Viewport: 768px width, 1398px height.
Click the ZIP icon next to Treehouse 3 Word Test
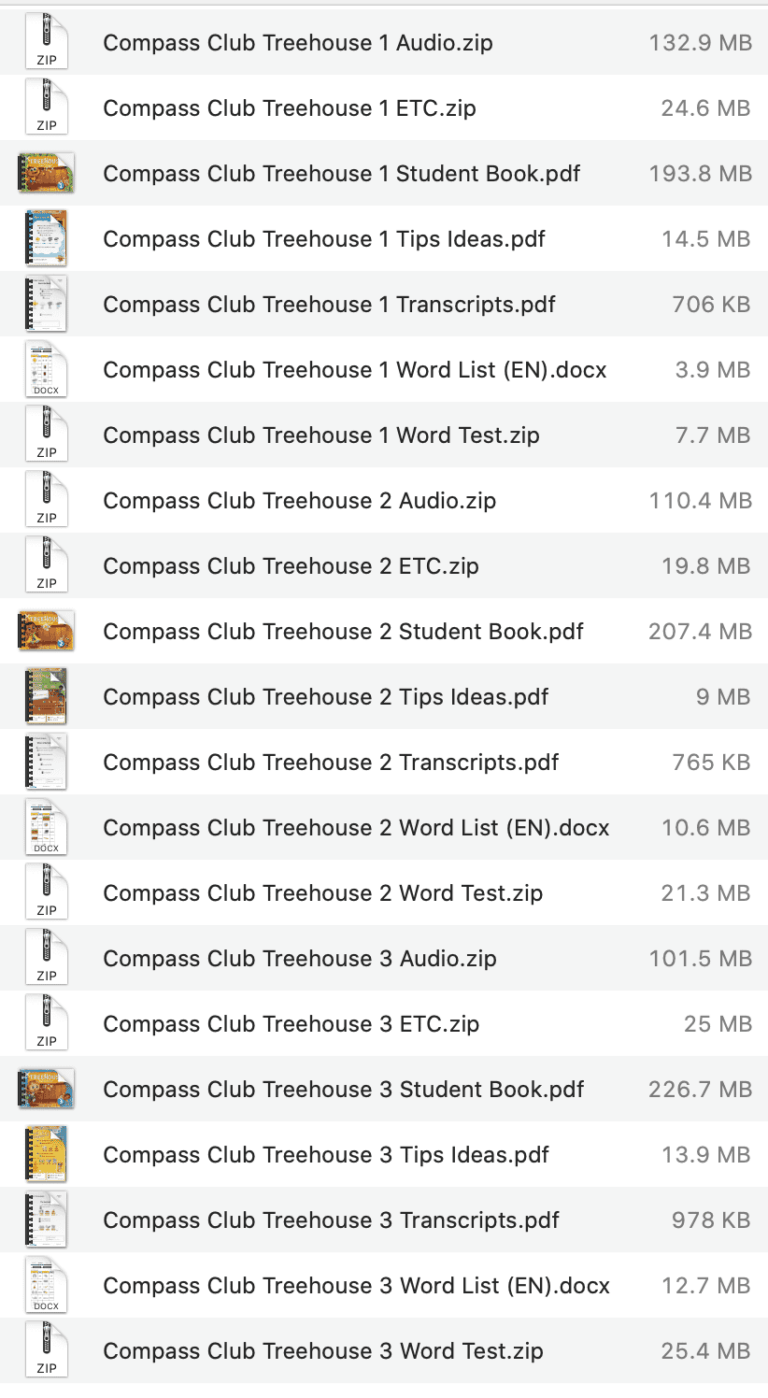pos(46,1350)
